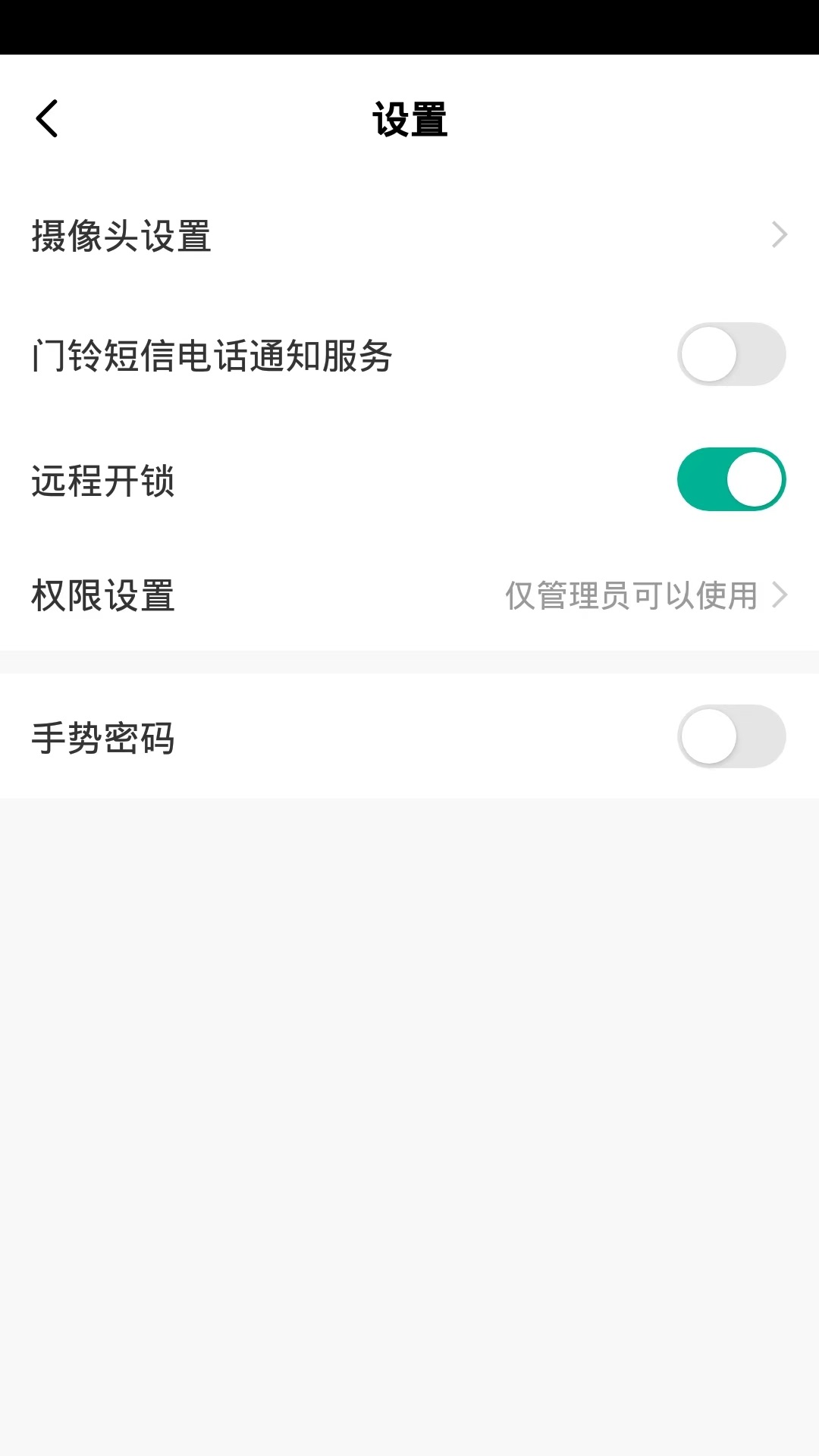Open the permissions settings detail page
Viewport: 819px width, 1456px height.
point(409,597)
